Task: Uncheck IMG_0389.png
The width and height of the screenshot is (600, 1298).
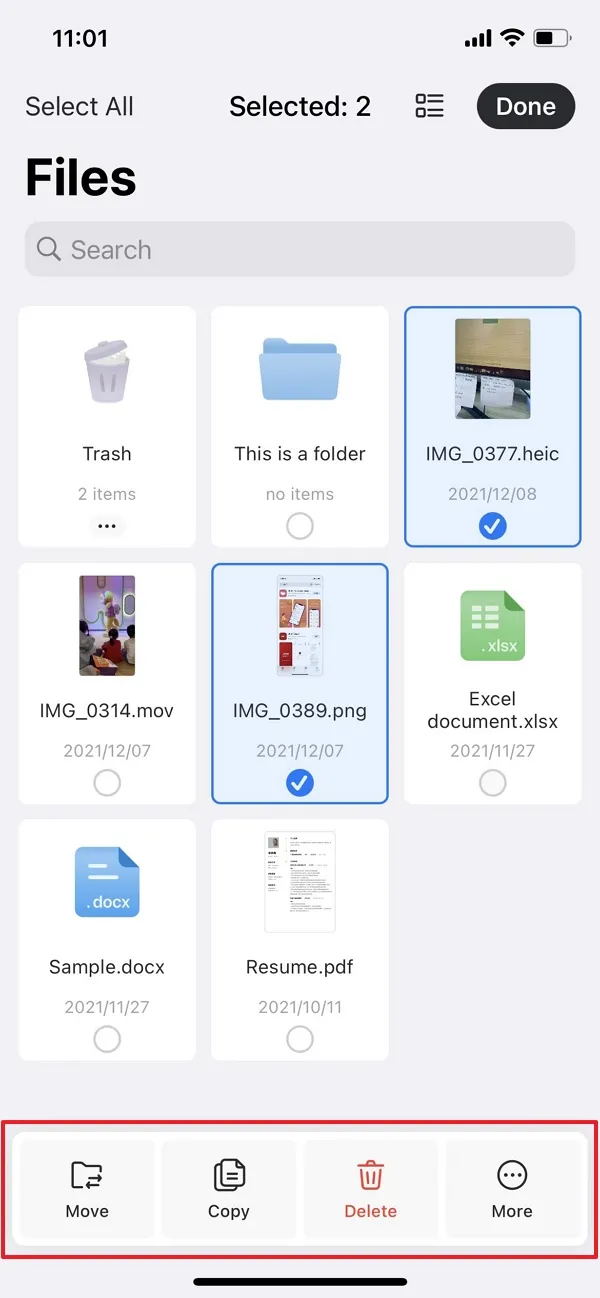Action: (300, 783)
